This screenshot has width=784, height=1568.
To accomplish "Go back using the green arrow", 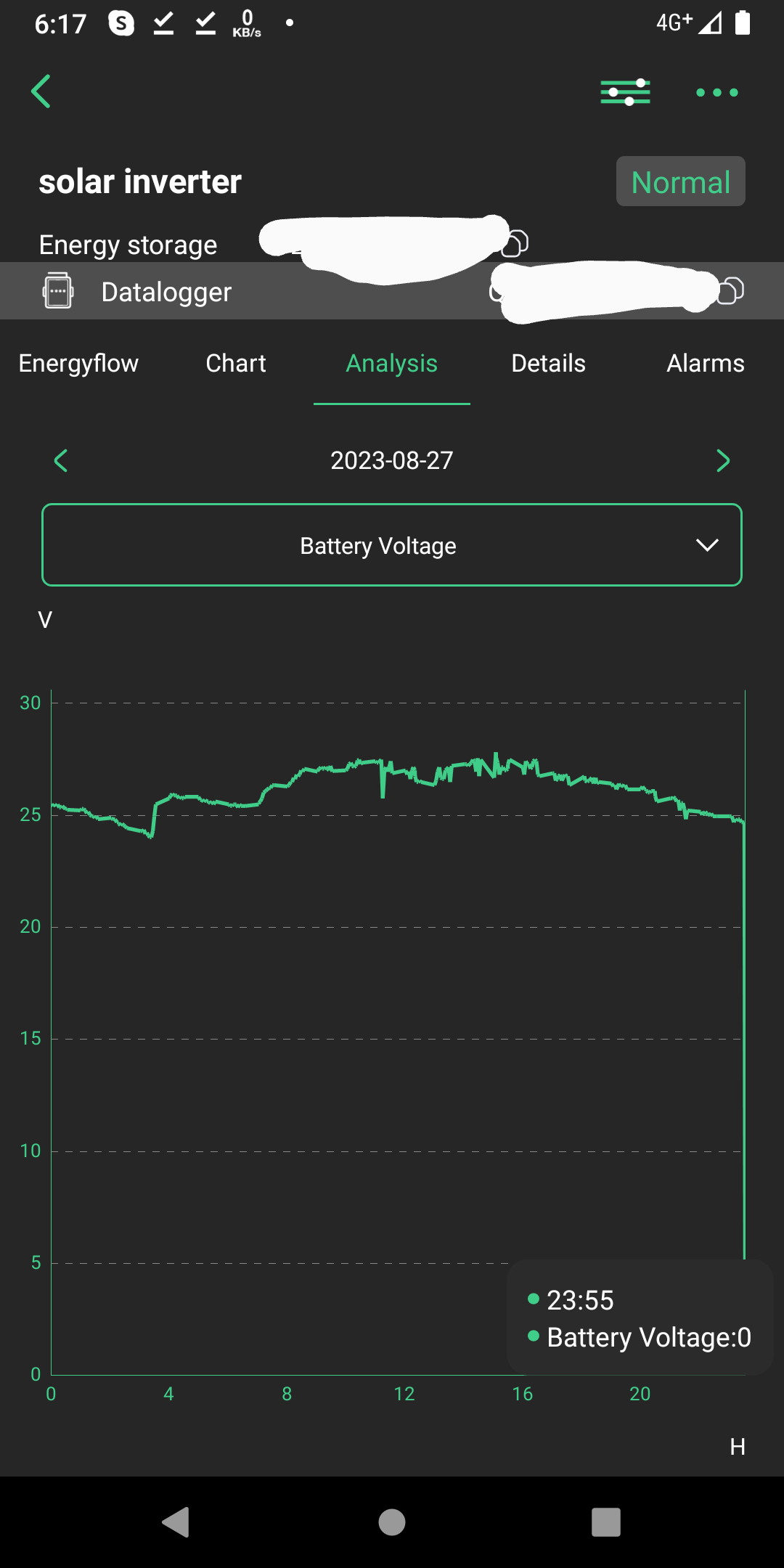I will pos(41,91).
